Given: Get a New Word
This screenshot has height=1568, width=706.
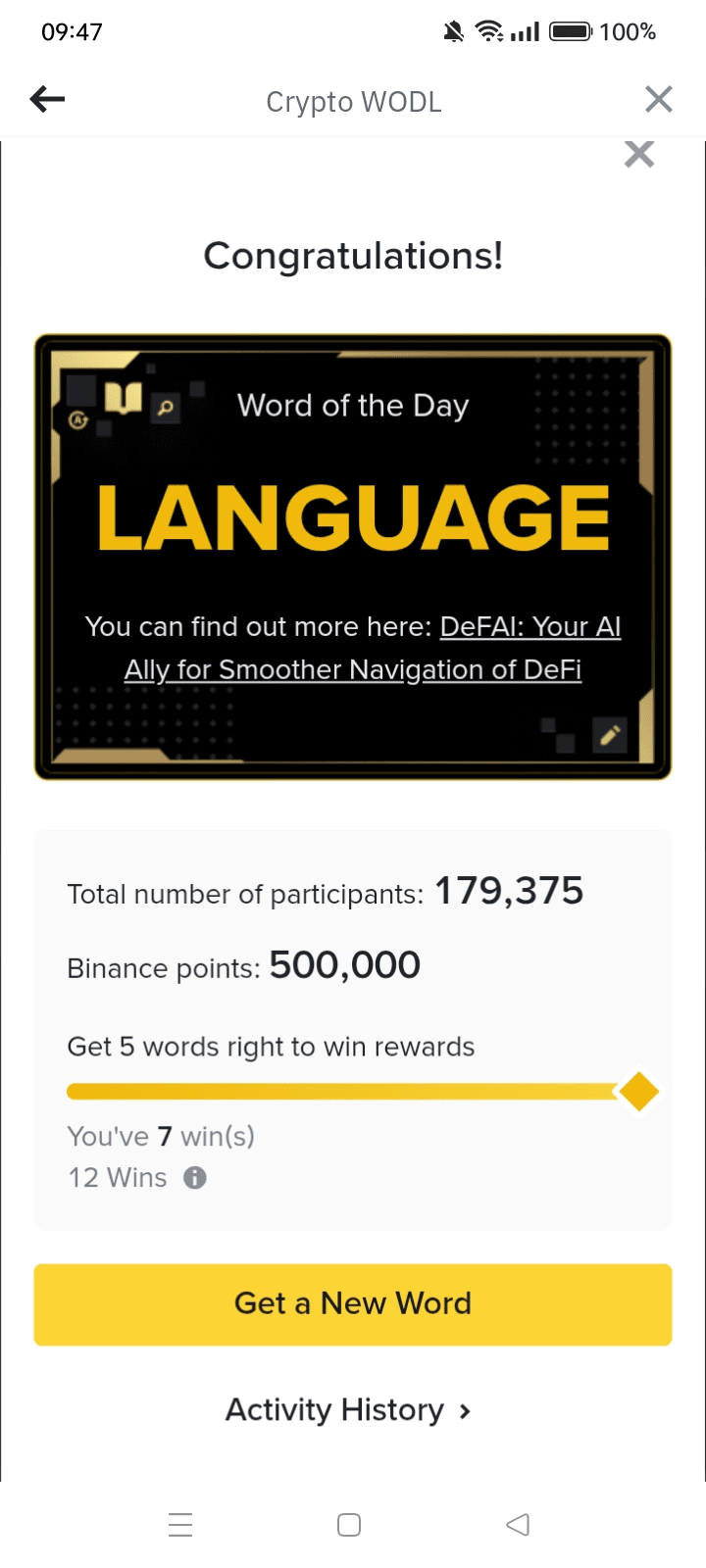Looking at the screenshot, I should click(353, 1303).
